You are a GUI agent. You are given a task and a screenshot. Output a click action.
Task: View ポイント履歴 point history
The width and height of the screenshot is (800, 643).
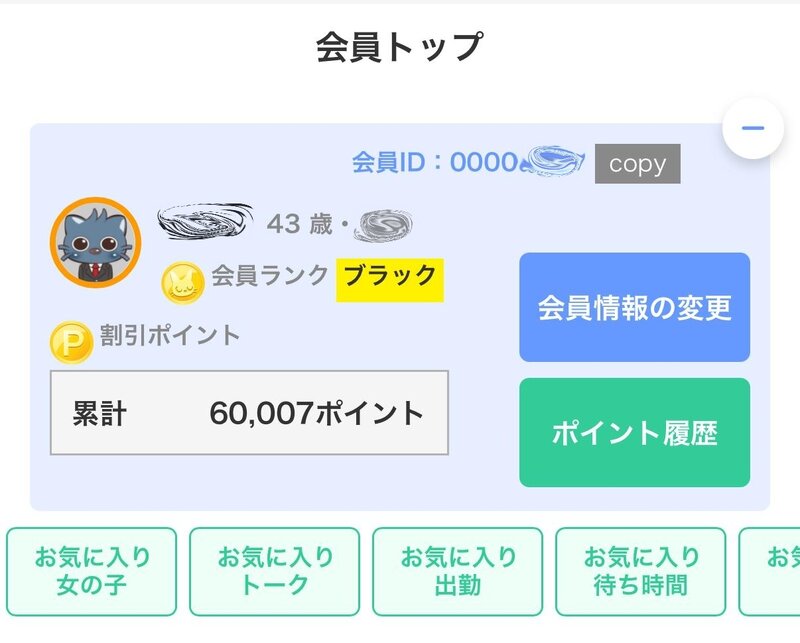[634, 432]
